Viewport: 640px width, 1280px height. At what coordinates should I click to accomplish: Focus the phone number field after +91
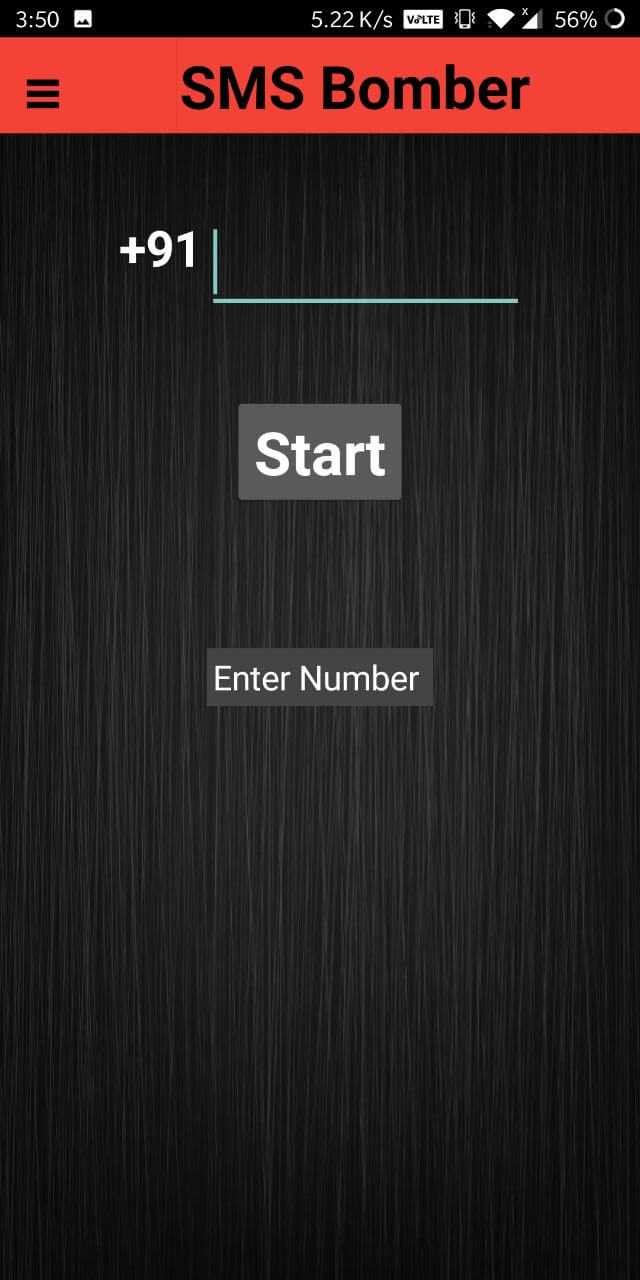tap(365, 264)
